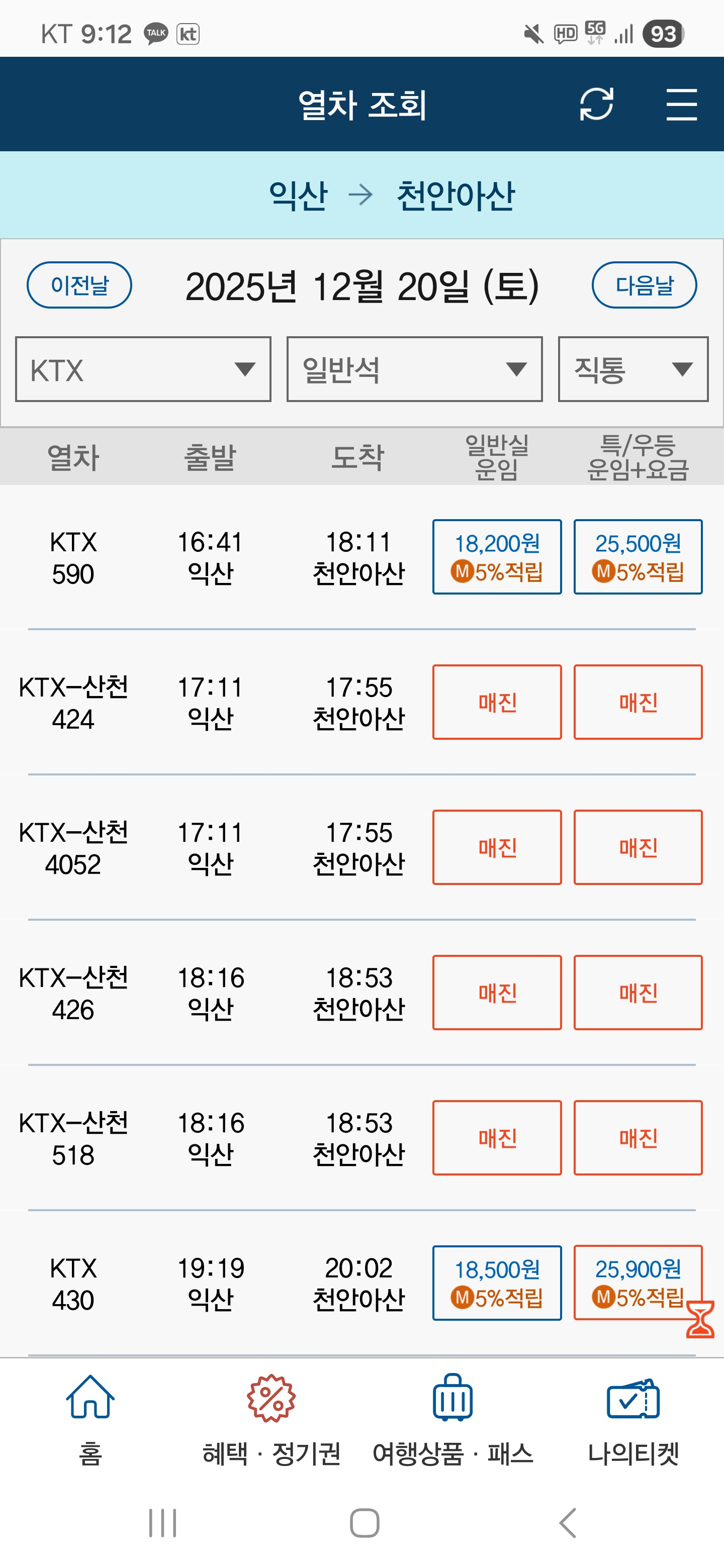Tap sold-out general seat for KTX-산천 426
724x1568 pixels.
click(x=497, y=993)
